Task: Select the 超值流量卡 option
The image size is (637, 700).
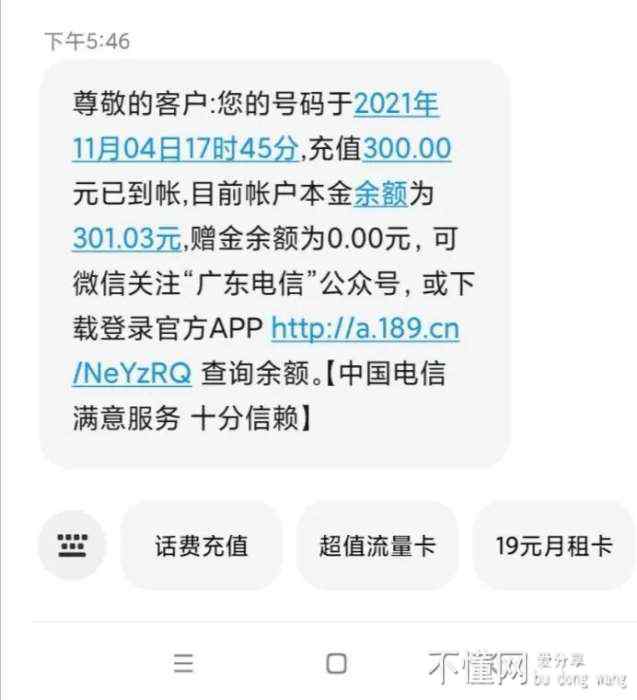Action: [x=378, y=546]
